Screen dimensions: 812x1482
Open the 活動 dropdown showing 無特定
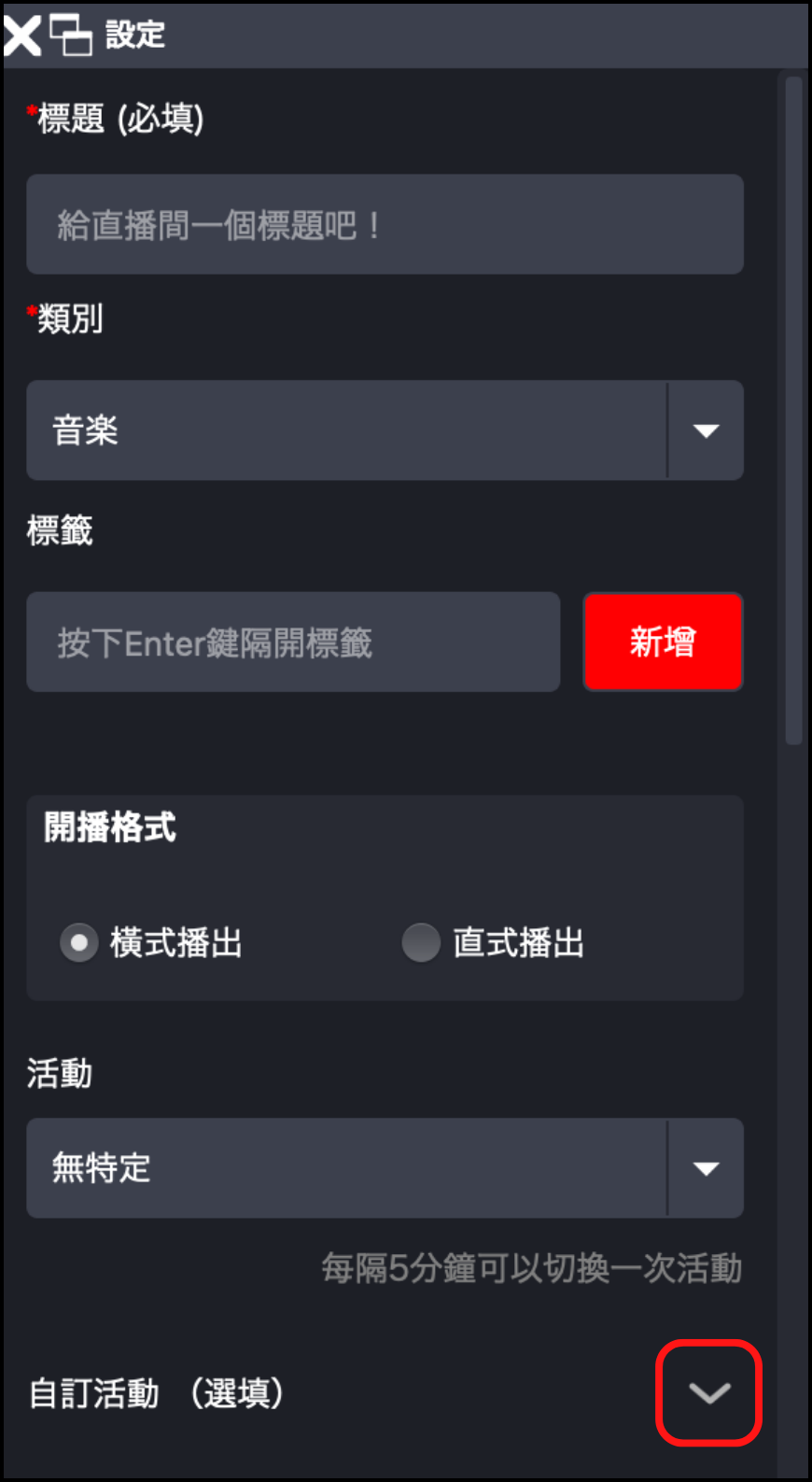tap(385, 1168)
